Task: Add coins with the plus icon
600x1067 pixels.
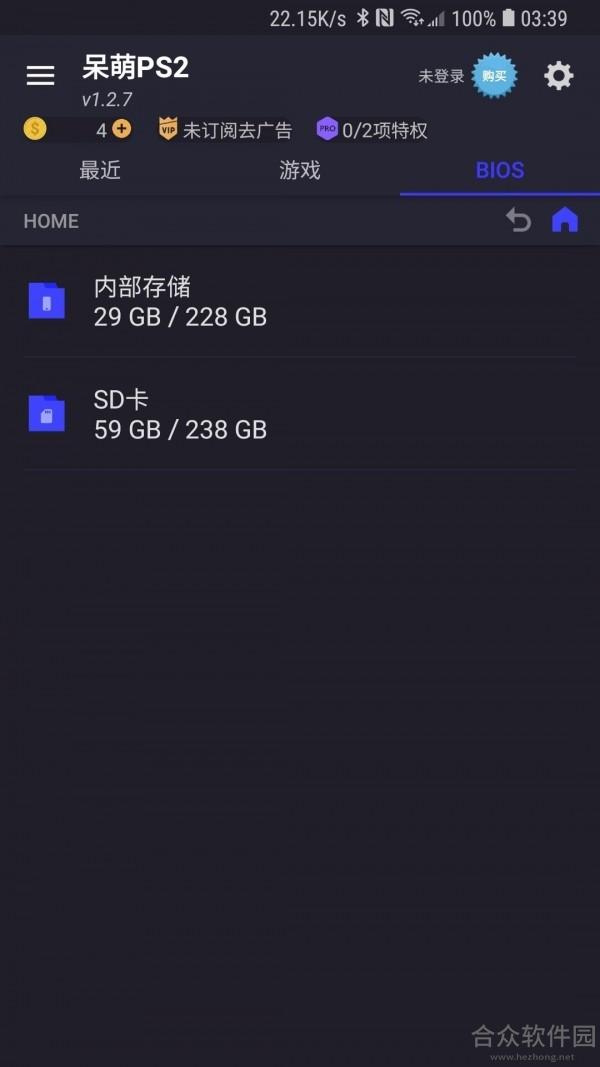Action: click(122, 129)
